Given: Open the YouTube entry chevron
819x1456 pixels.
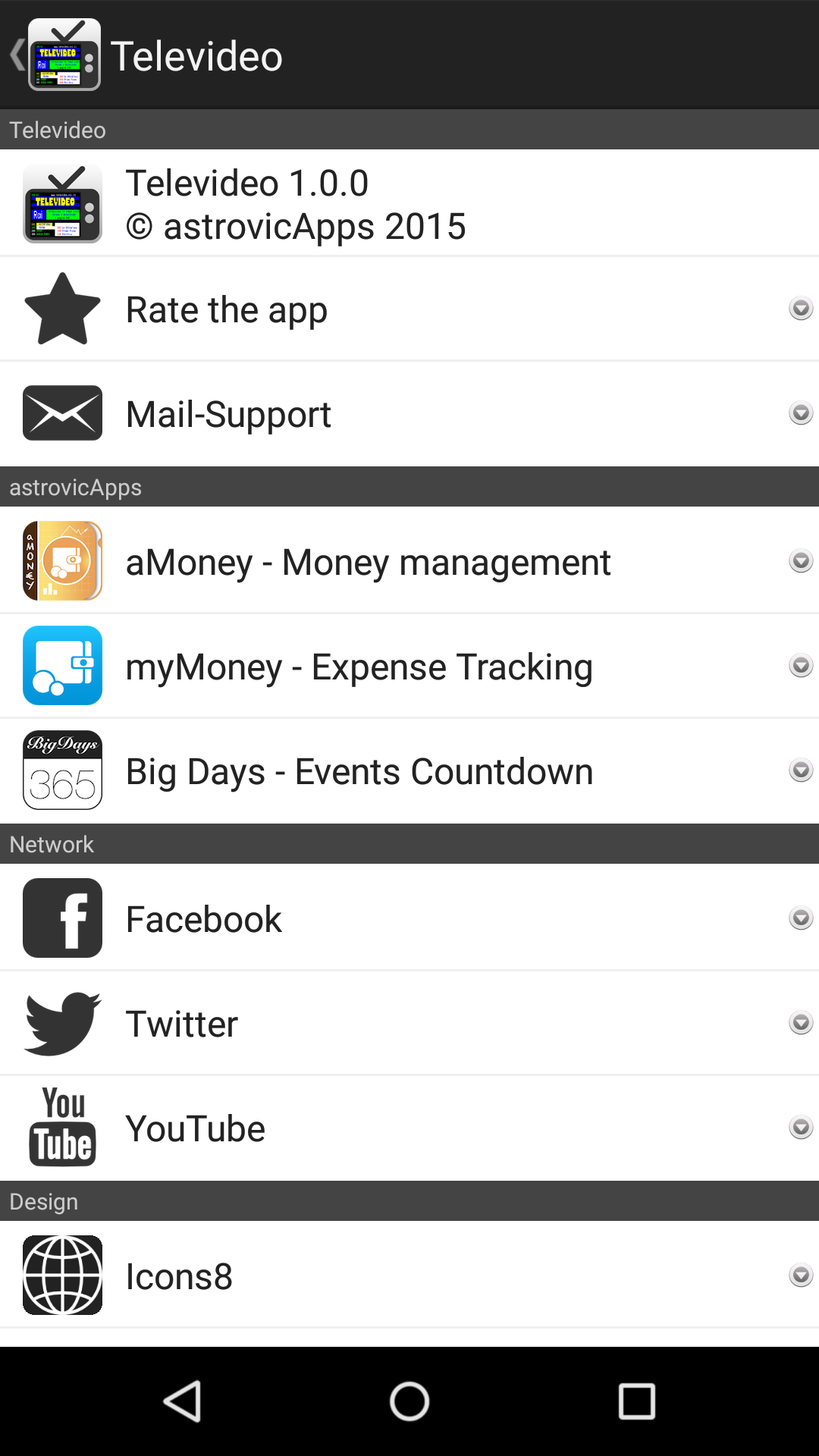Looking at the screenshot, I should 802,1127.
